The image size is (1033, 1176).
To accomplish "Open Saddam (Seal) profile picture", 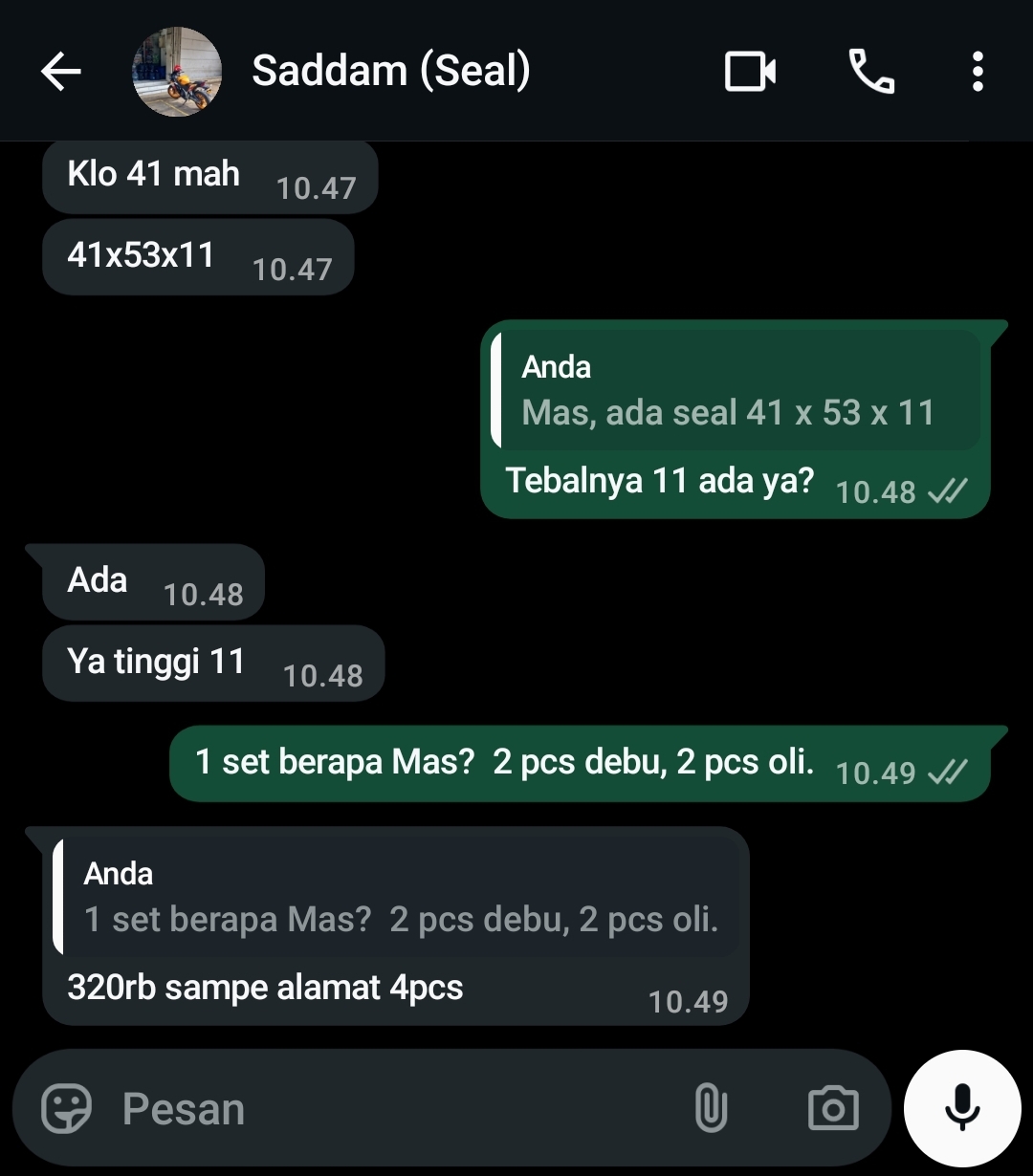I will pyautogui.click(x=177, y=72).
